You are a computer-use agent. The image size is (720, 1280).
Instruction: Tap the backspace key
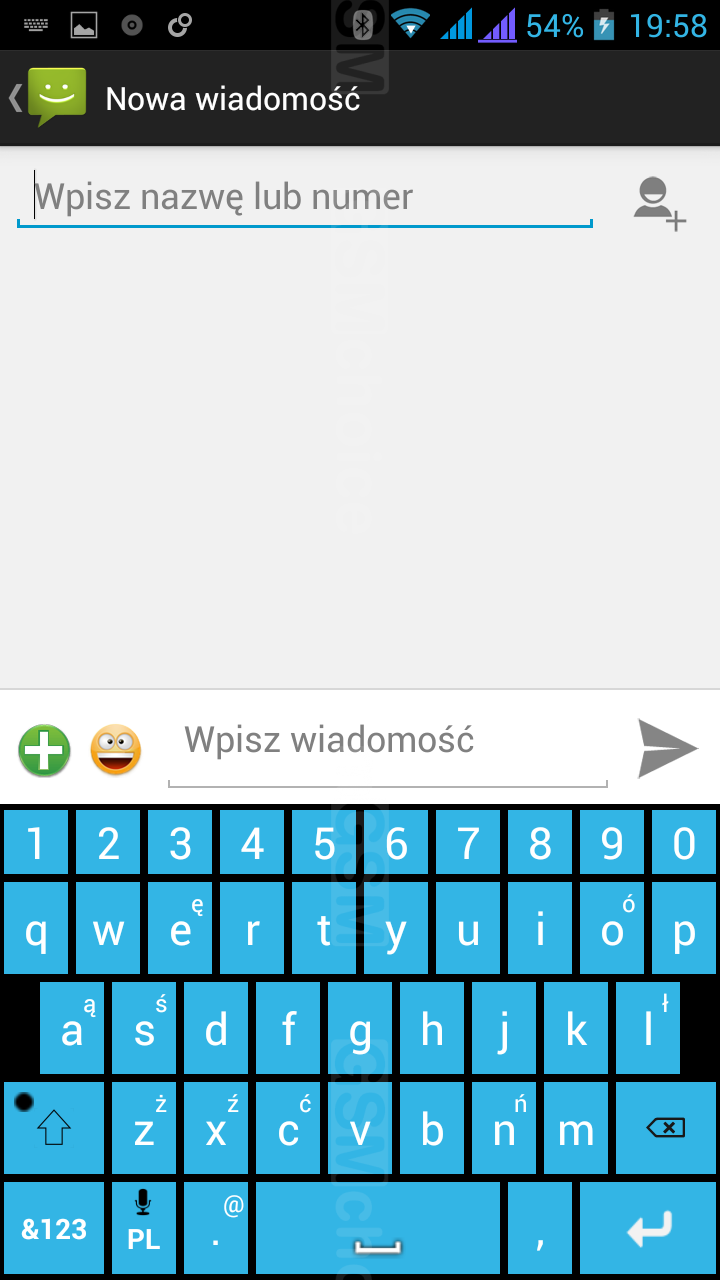pyautogui.click(x=665, y=1128)
